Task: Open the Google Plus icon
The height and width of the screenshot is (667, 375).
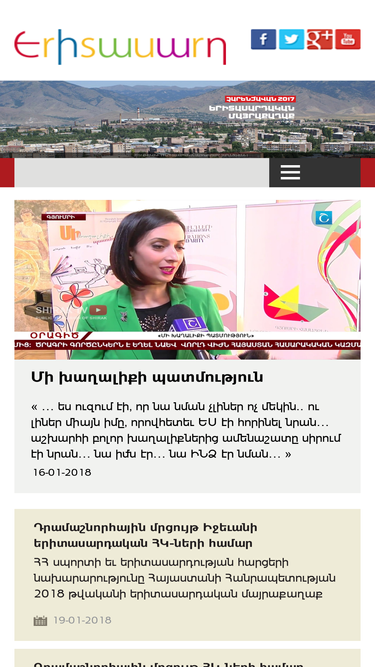Action: (x=320, y=39)
